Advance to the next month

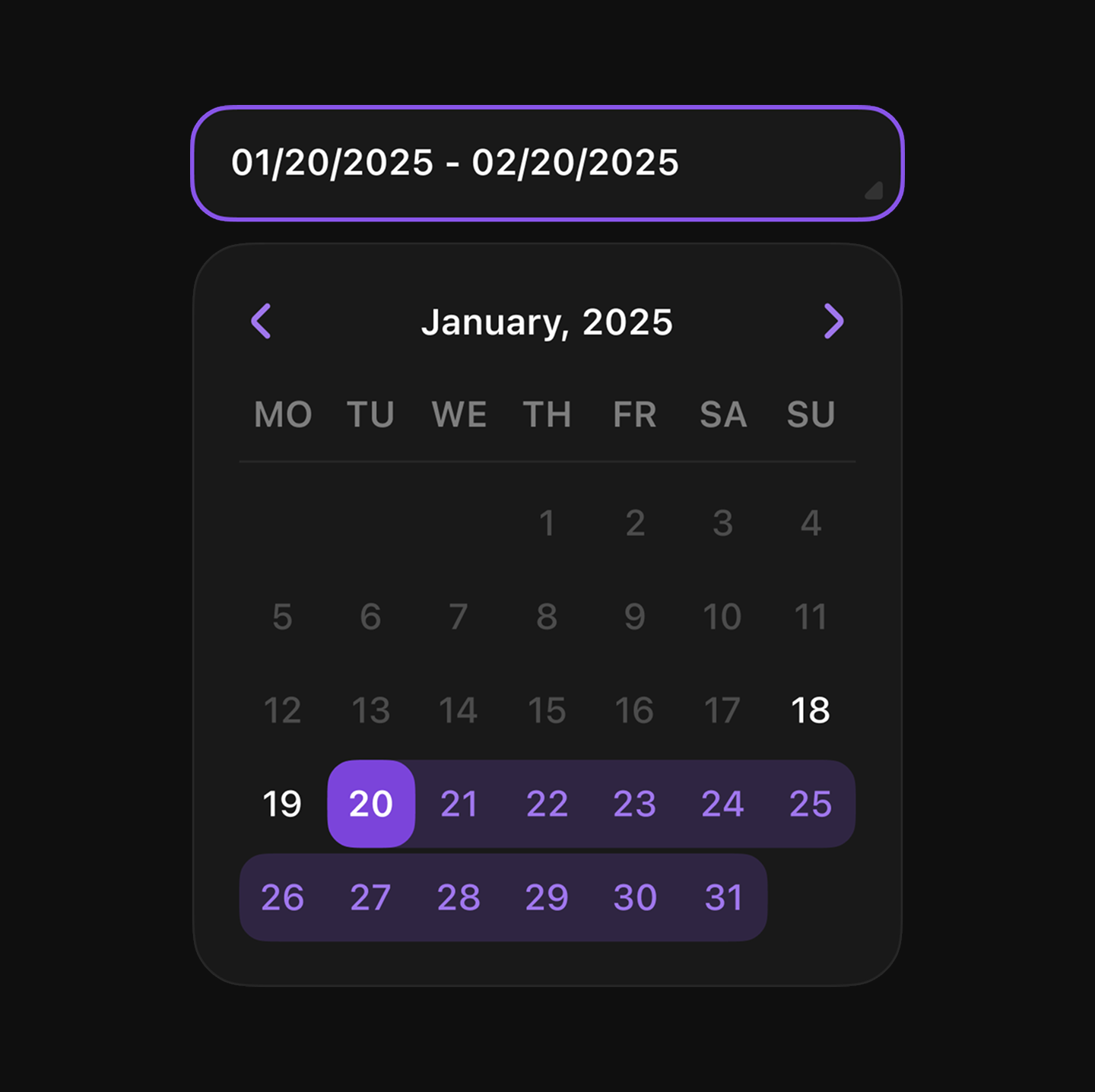point(833,321)
